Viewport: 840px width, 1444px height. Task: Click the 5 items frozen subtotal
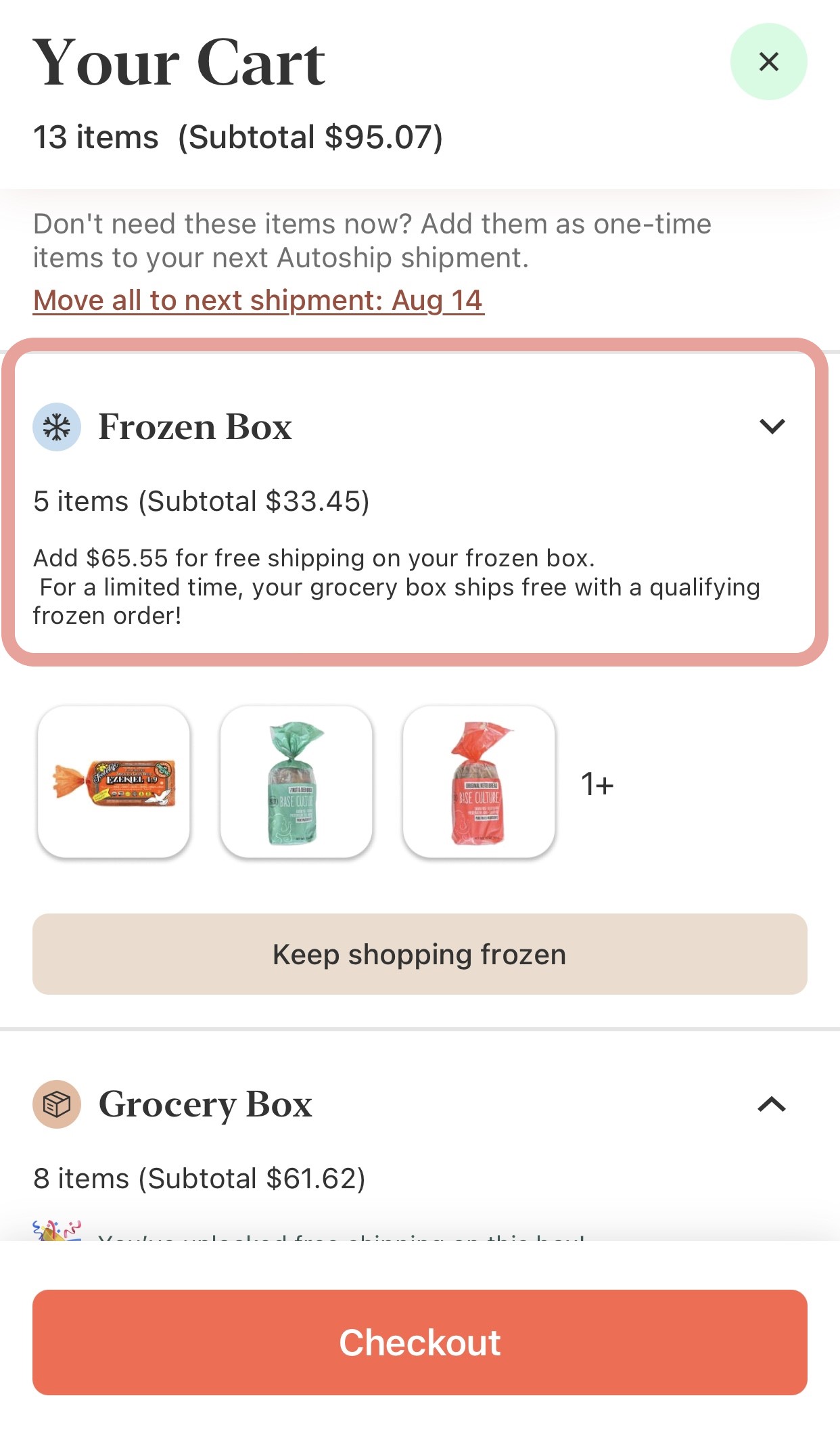pyautogui.click(x=202, y=501)
